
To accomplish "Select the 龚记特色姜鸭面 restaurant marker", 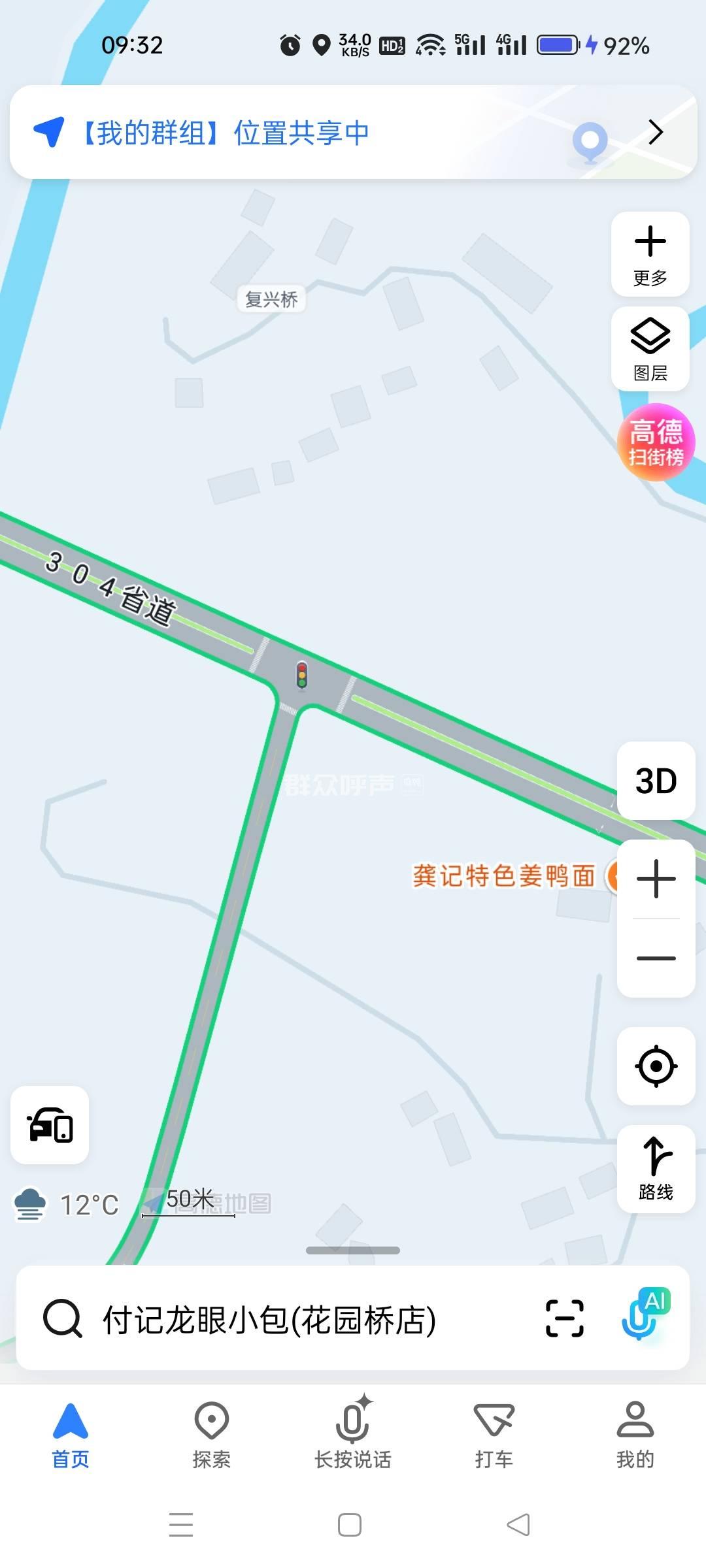I will (x=505, y=876).
